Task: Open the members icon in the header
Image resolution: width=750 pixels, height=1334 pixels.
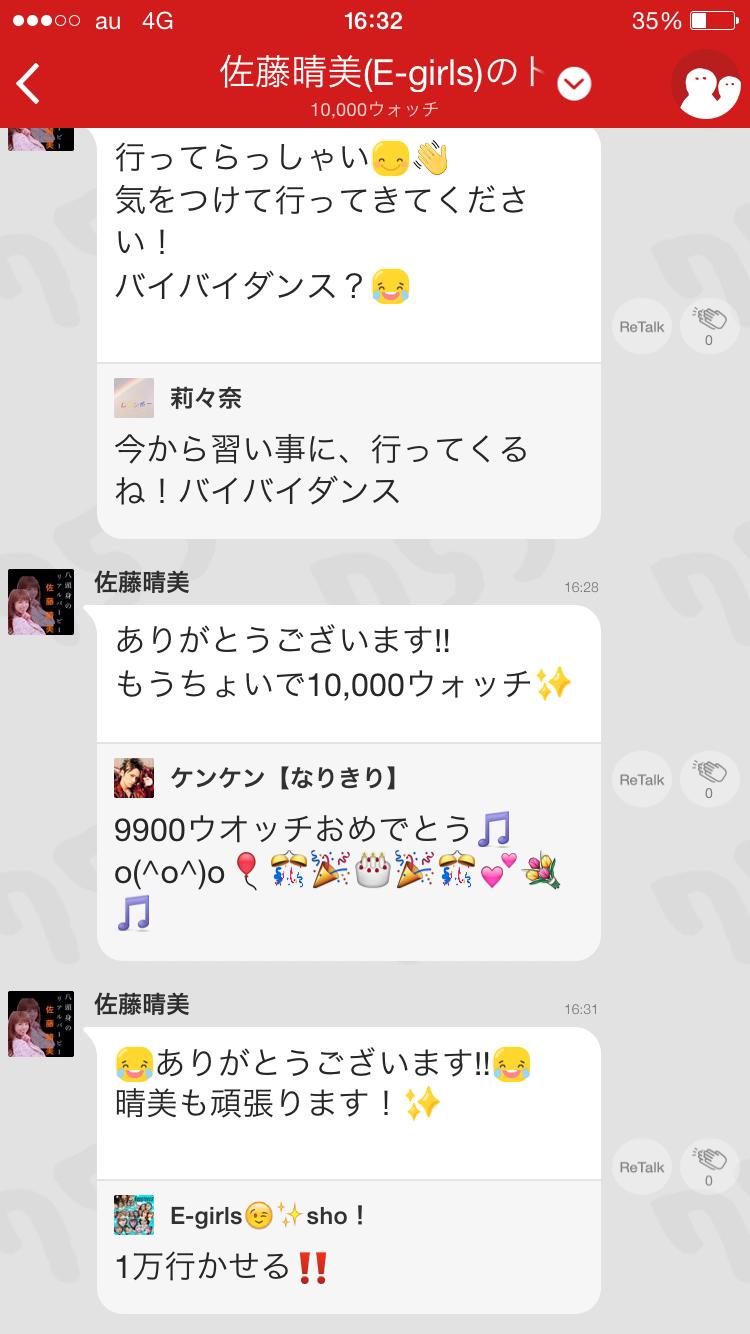Action: pyautogui.click(x=704, y=84)
